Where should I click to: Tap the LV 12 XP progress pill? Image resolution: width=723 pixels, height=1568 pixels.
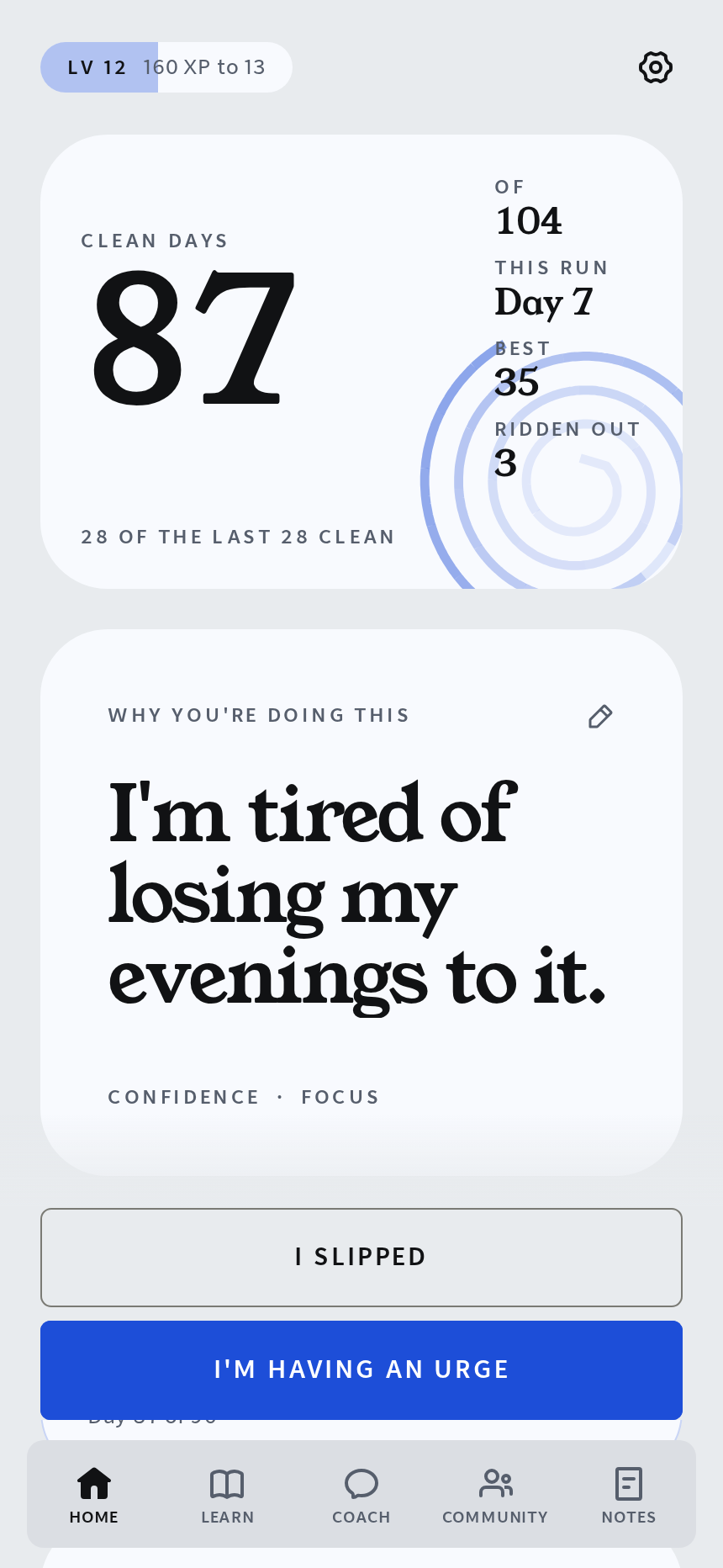[166, 67]
